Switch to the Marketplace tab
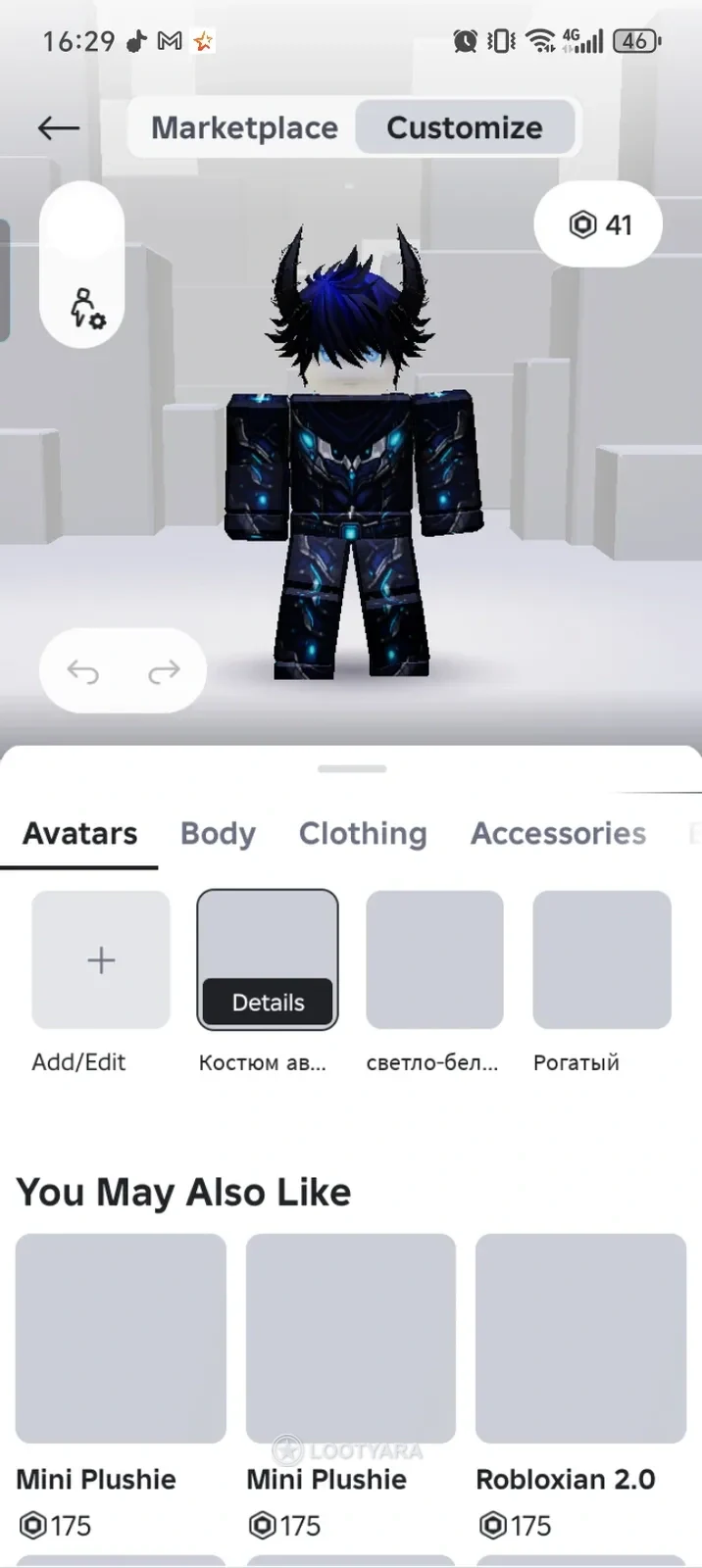This screenshot has width=702, height=1568. click(x=244, y=127)
